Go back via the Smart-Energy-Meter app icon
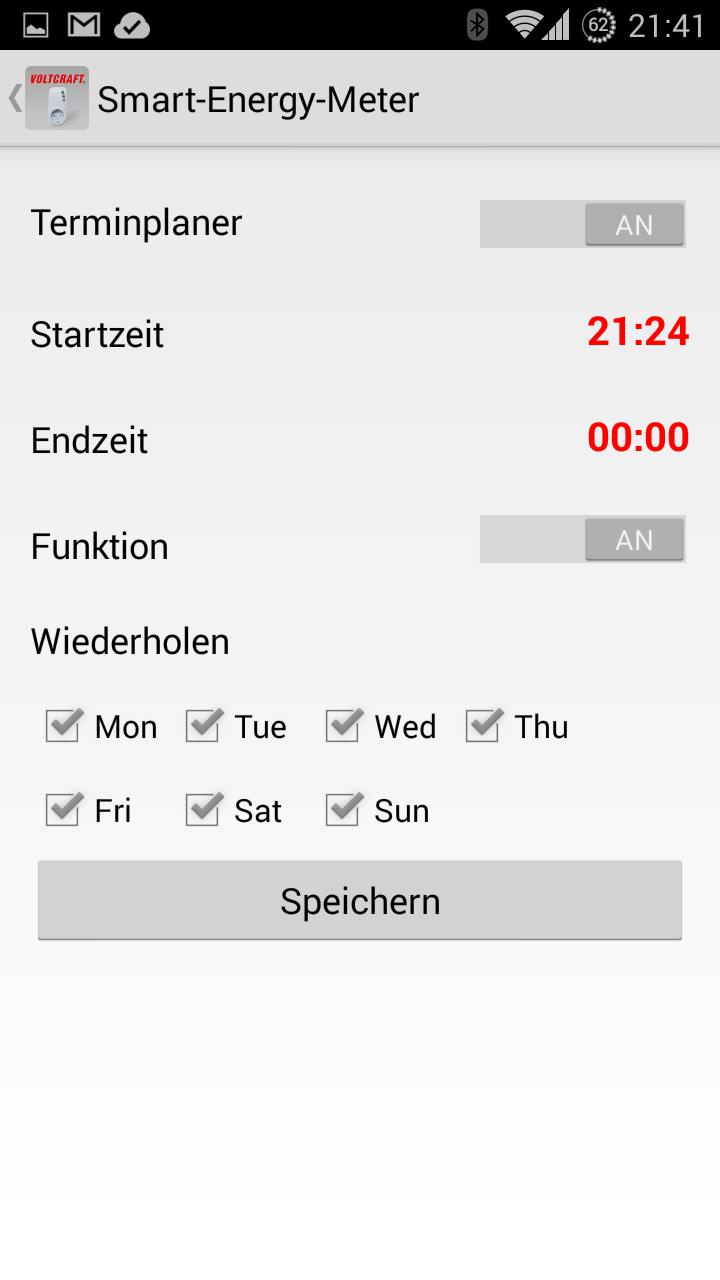Viewport: 720px width, 1280px height. coord(57,98)
